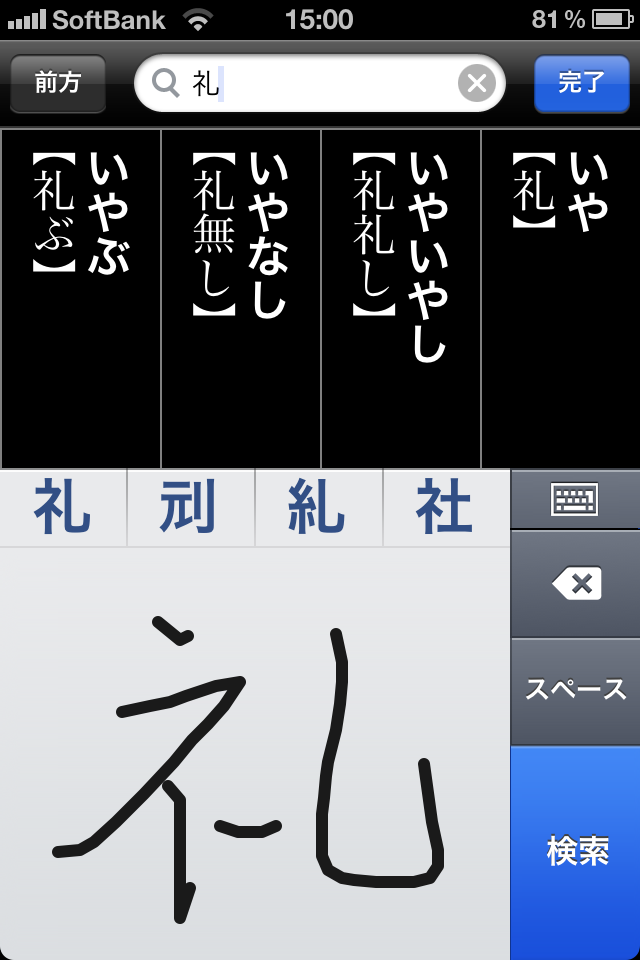This screenshot has height=960, width=640.
Task: Open the entry いや【礼】
Action: coord(560,298)
